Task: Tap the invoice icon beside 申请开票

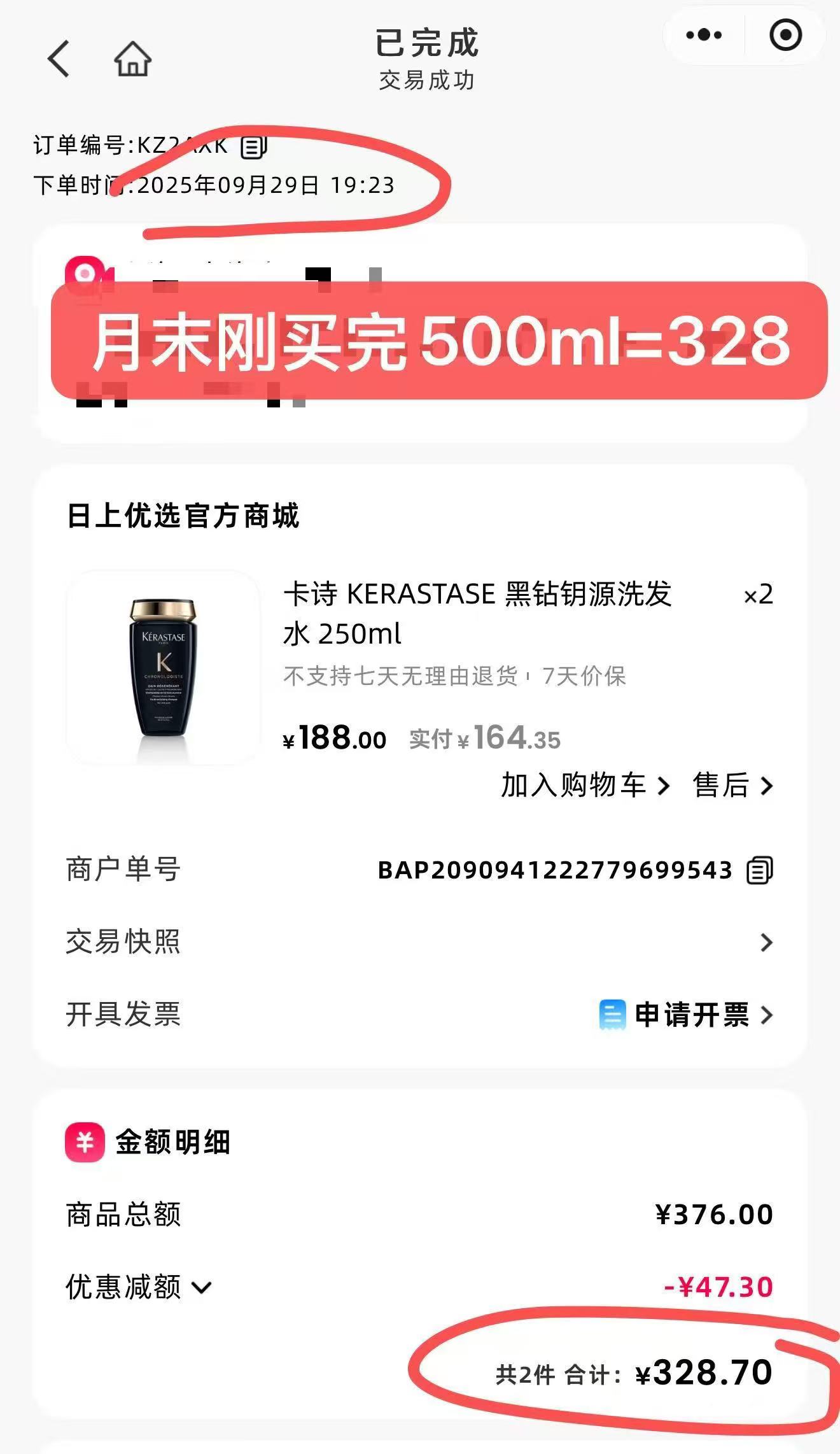Action: click(x=612, y=1015)
